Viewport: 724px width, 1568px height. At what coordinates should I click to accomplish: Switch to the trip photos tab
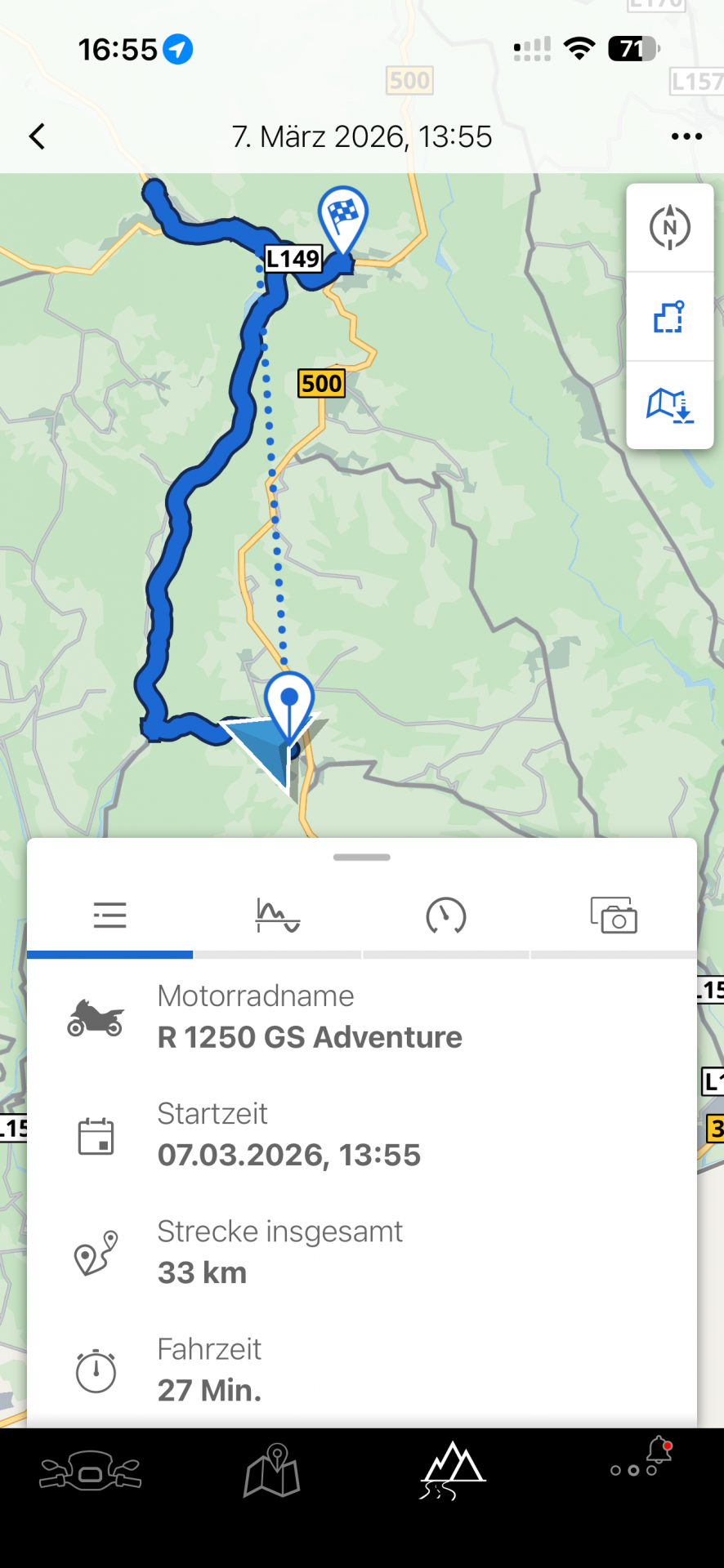(x=614, y=915)
